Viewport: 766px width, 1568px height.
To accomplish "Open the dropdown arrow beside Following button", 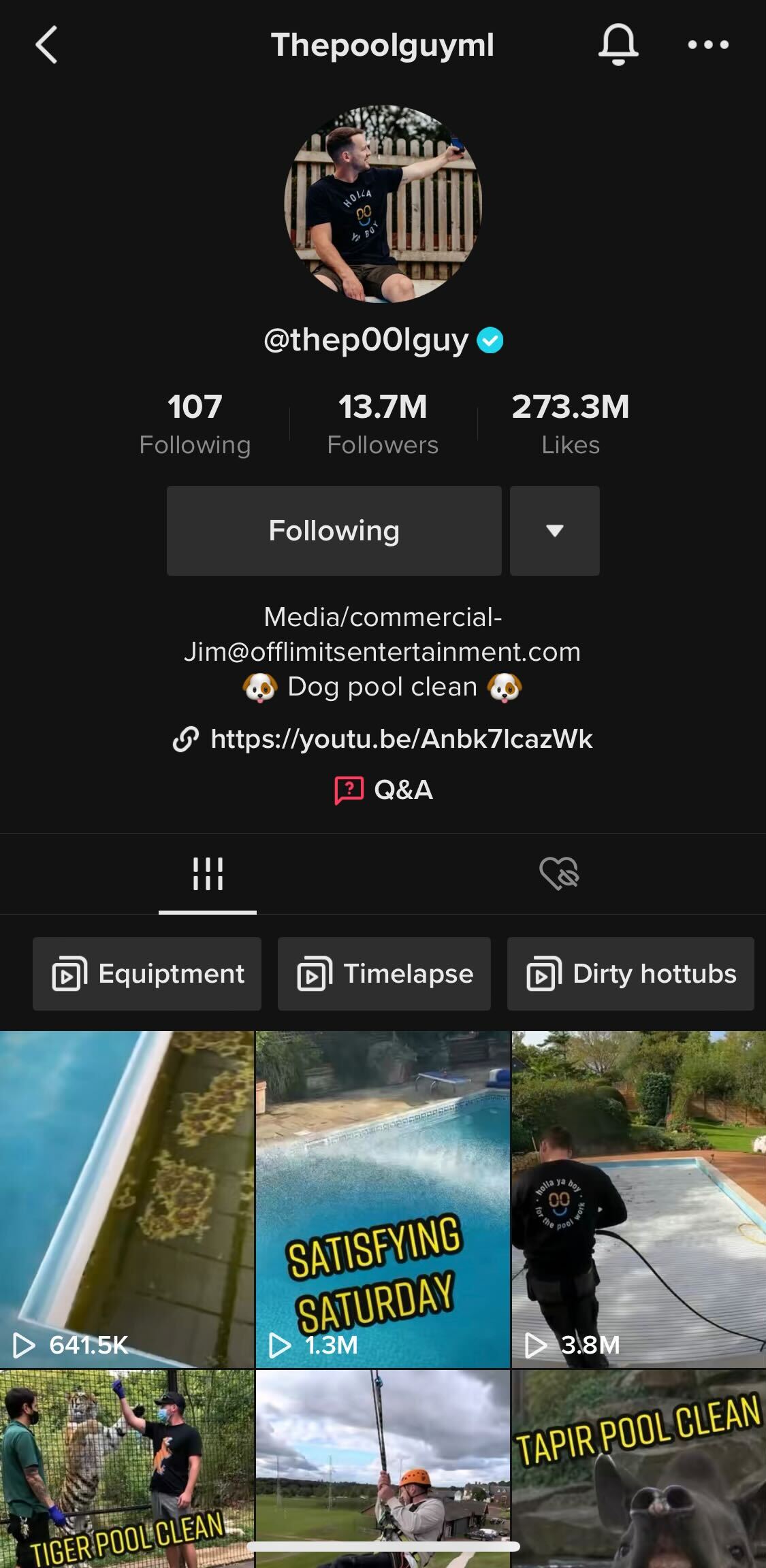I will pos(554,531).
